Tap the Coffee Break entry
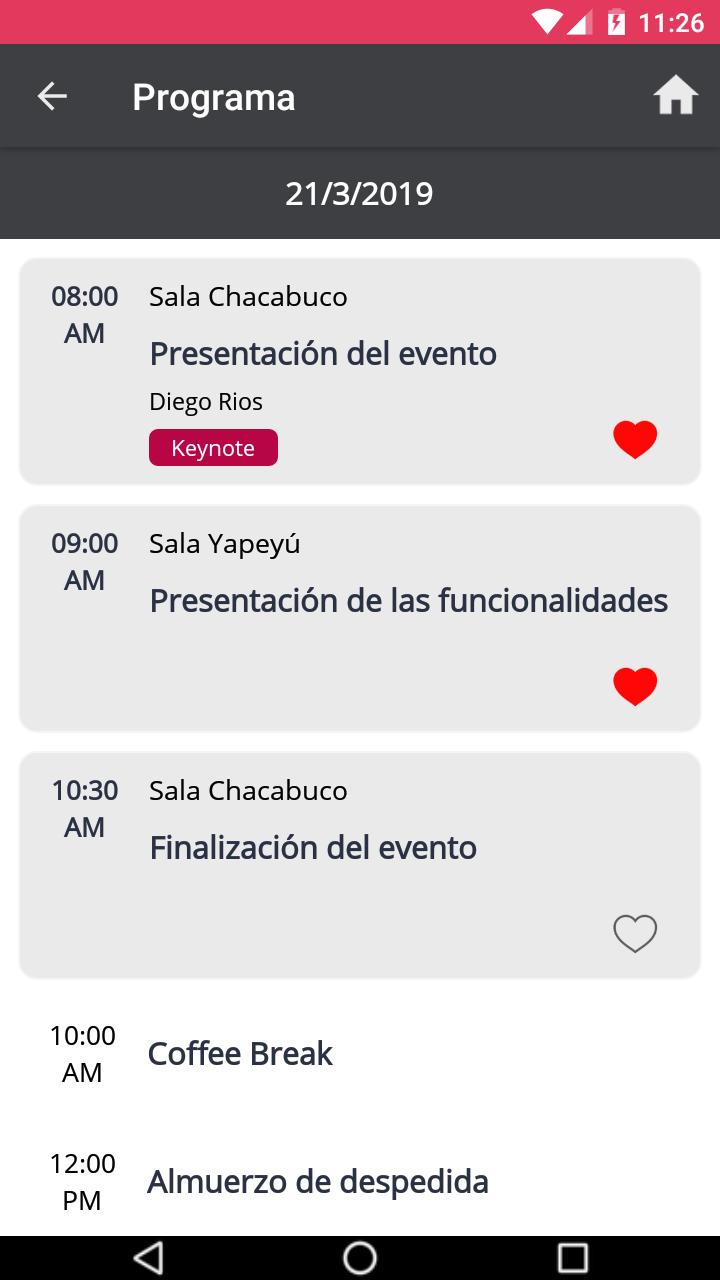 tap(240, 1053)
